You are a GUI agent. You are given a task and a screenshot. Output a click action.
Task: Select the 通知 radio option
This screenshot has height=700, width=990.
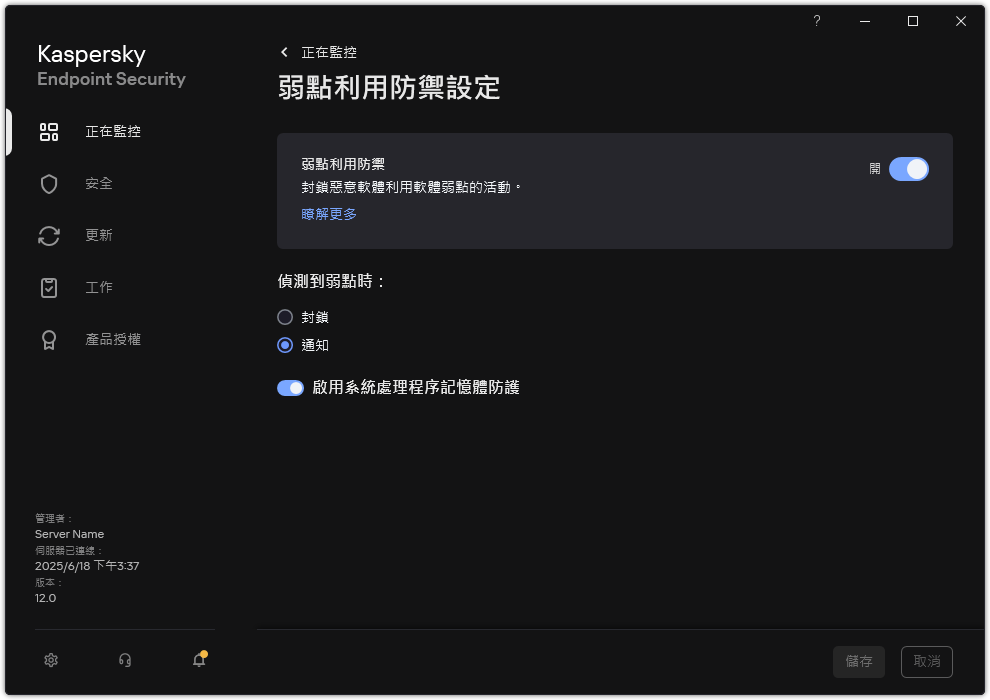click(285, 345)
